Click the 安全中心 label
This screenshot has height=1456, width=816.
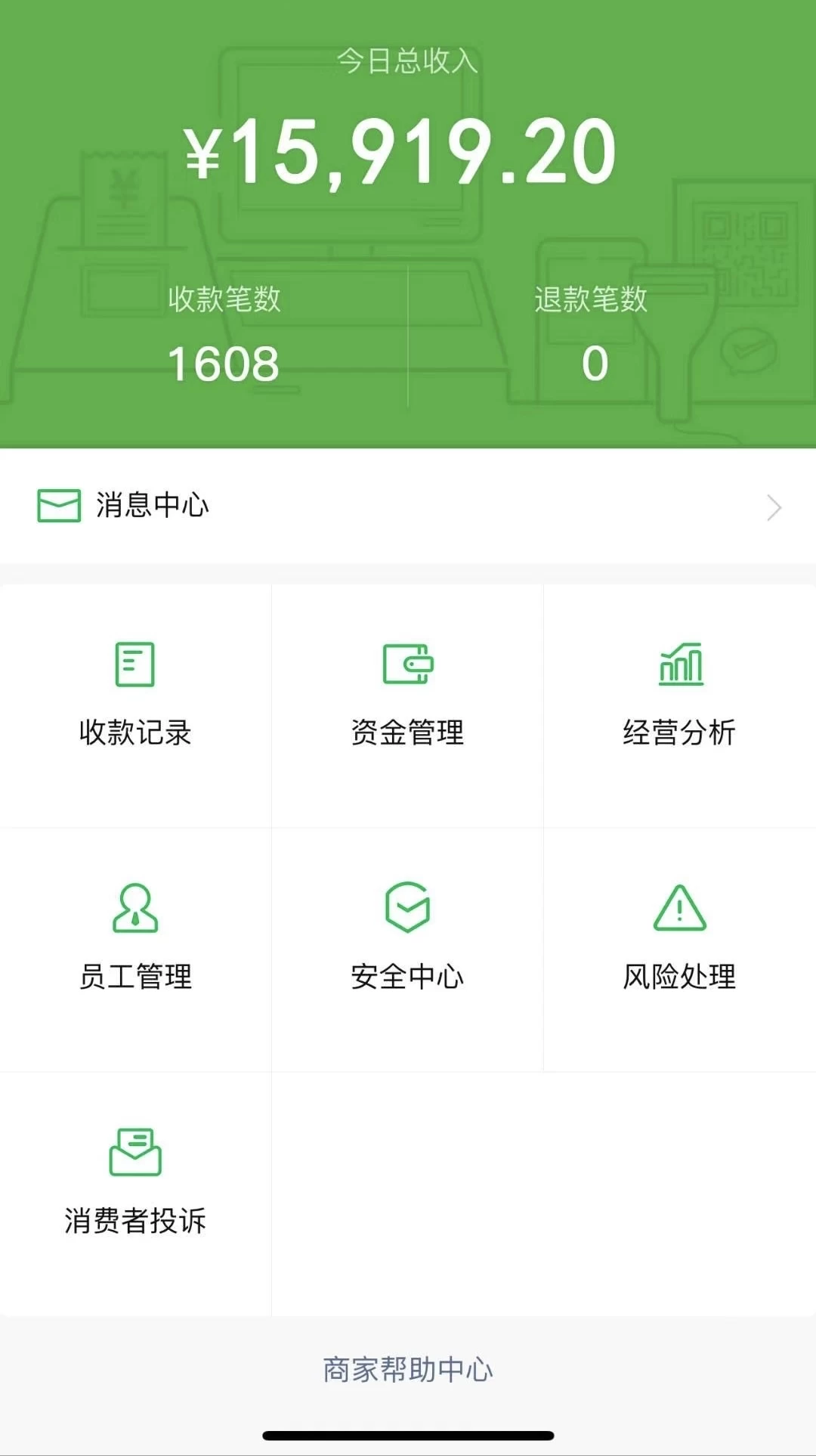click(408, 977)
